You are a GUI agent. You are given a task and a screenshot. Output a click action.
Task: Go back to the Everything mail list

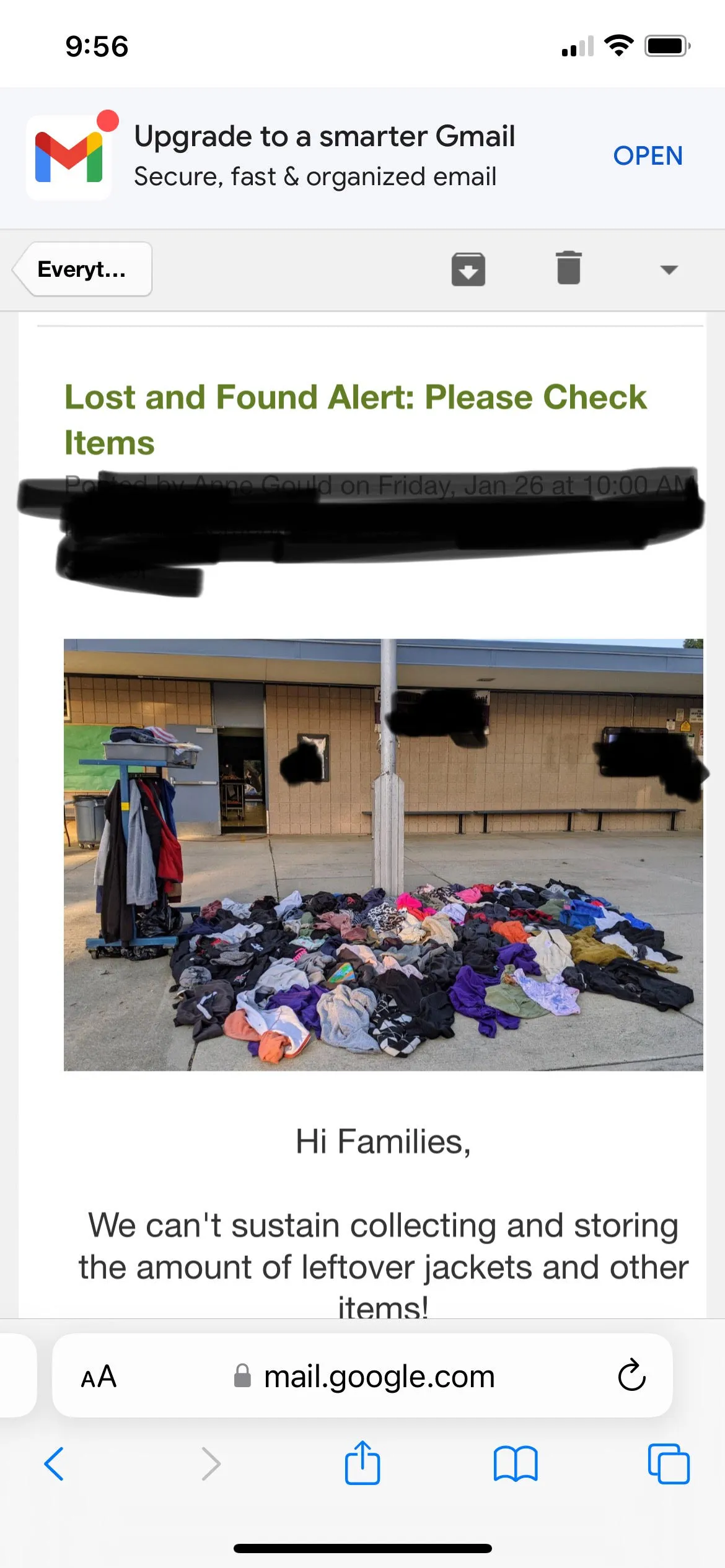pos(82,269)
